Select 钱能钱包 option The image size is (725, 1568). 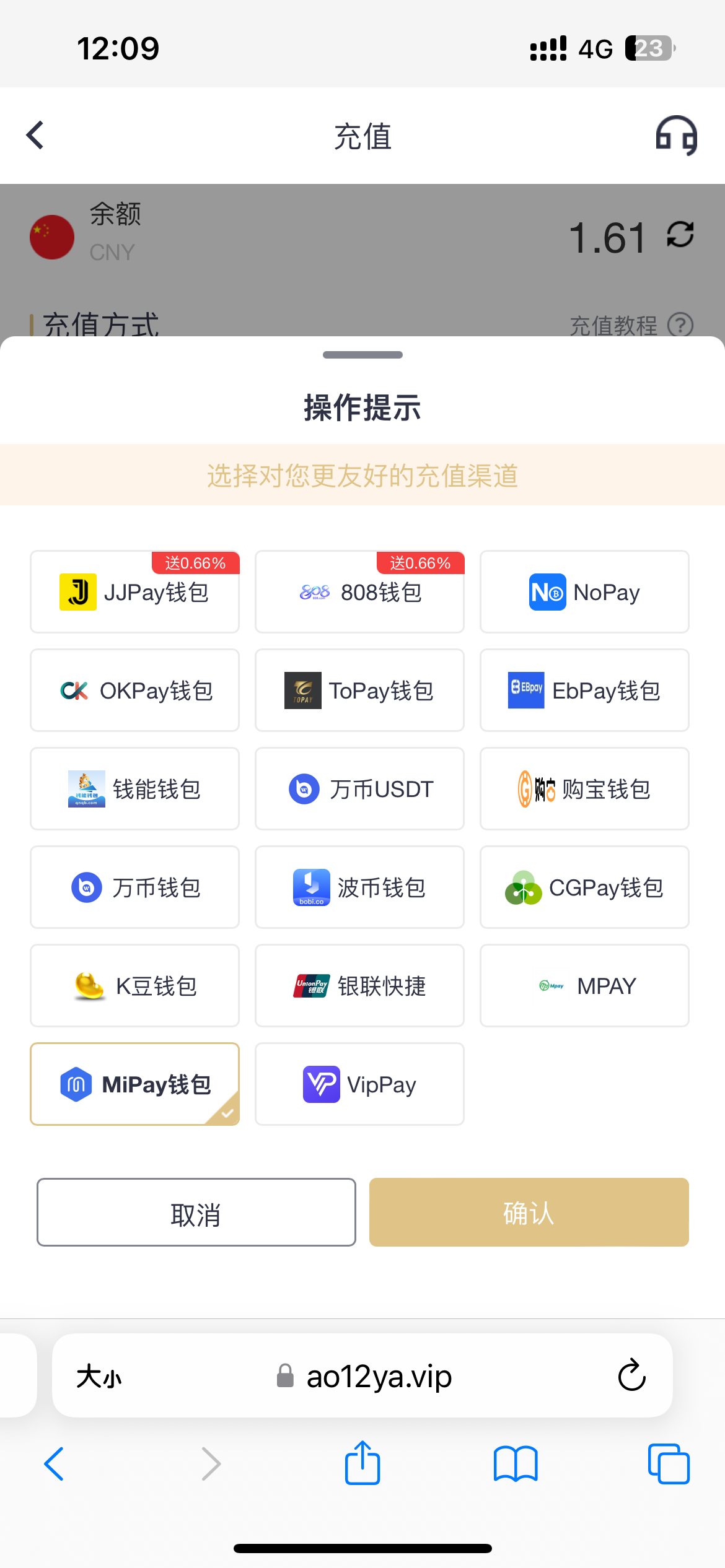[134, 789]
